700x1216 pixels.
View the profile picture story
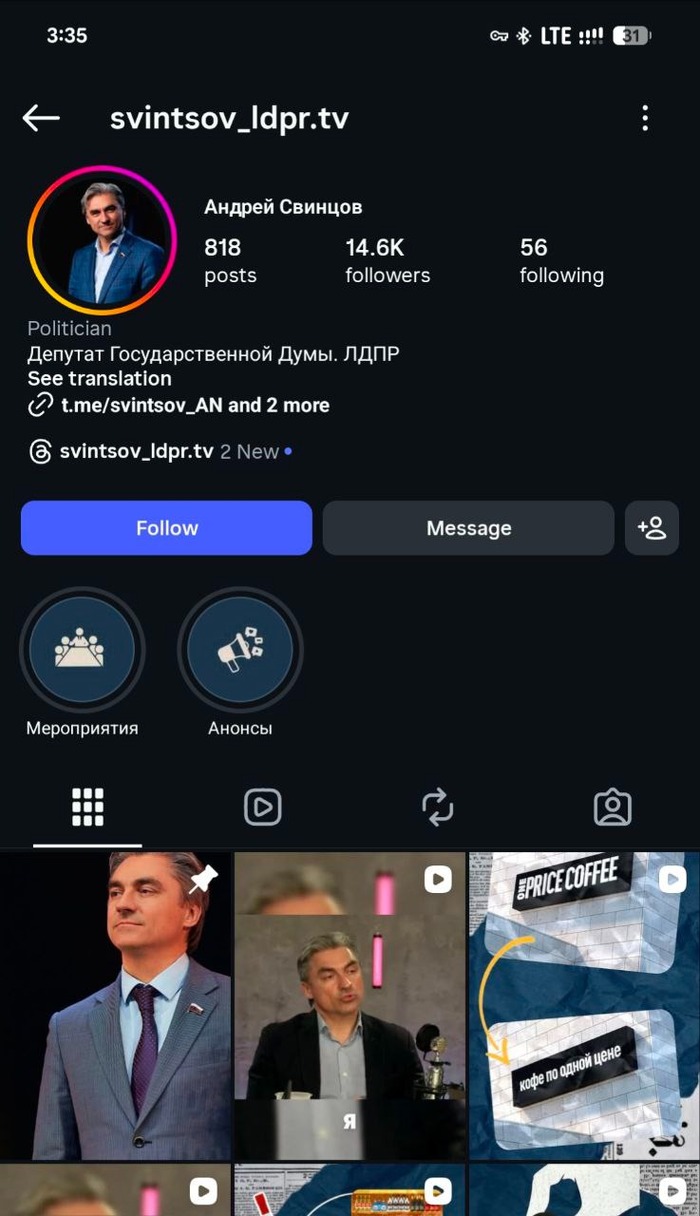[102, 240]
